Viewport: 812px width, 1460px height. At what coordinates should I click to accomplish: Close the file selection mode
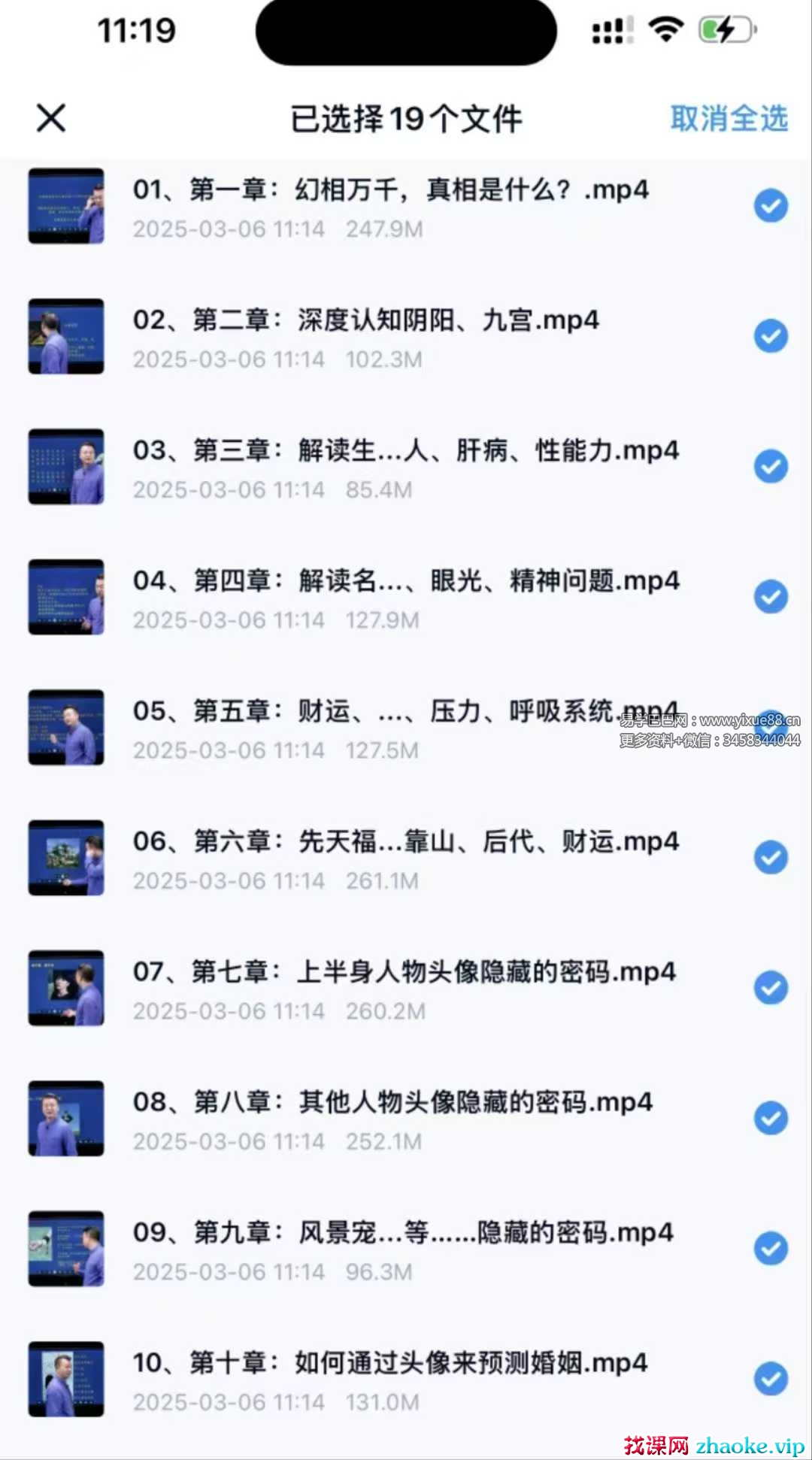click(x=51, y=118)
